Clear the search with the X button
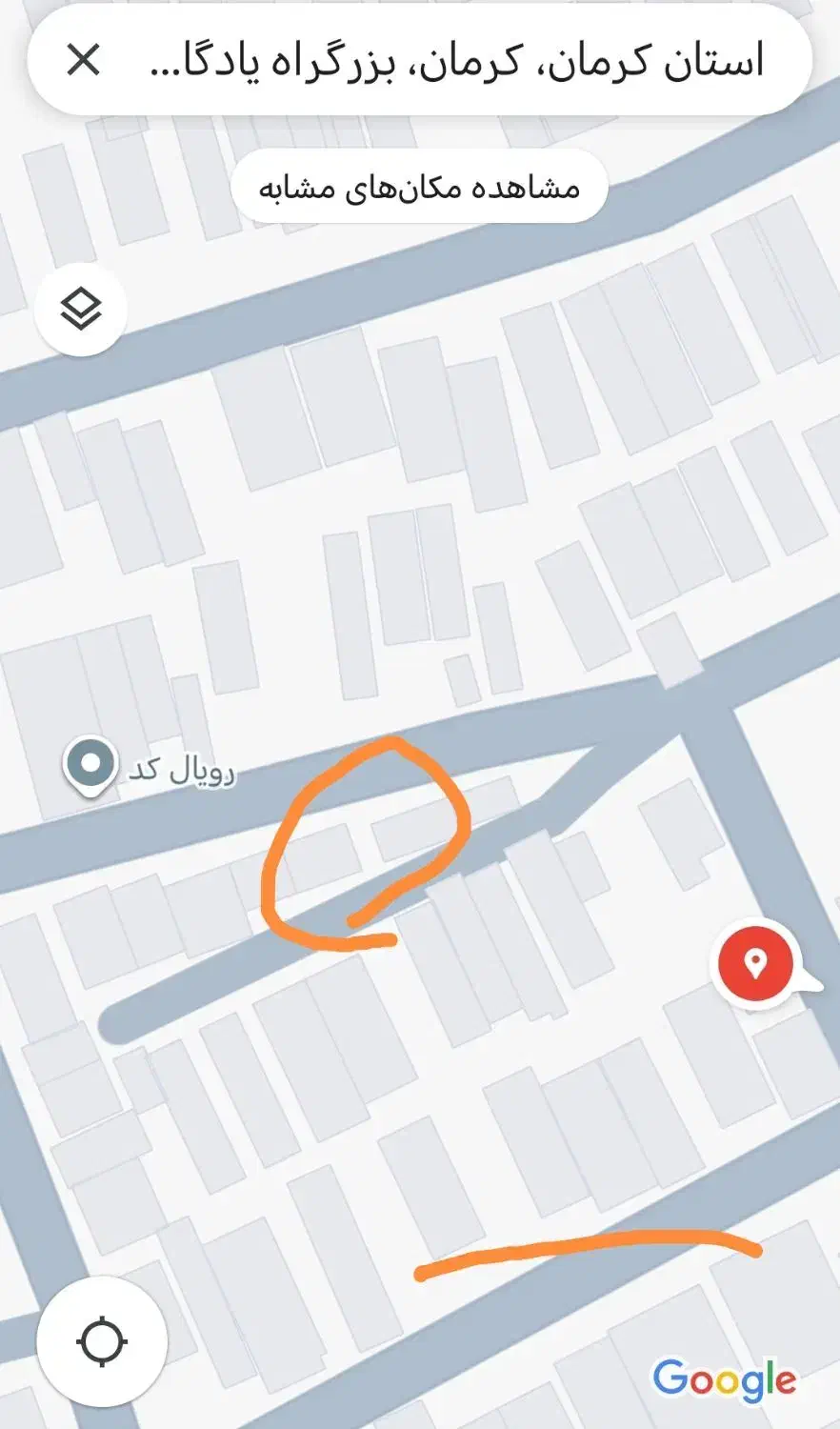840x1429 pixels. pyautogui.click(x=83, y=61)
